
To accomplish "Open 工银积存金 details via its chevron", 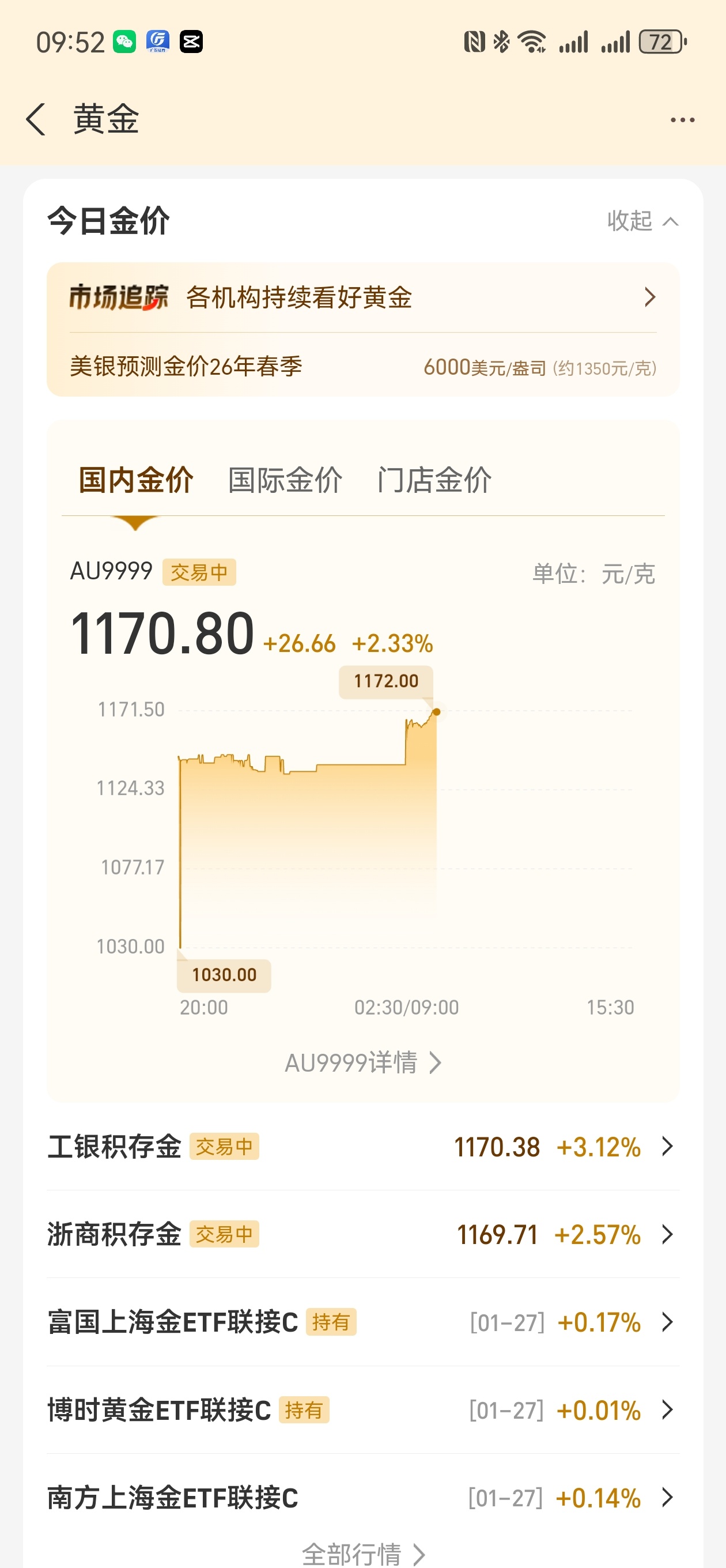I will (x=667, y=1146).
